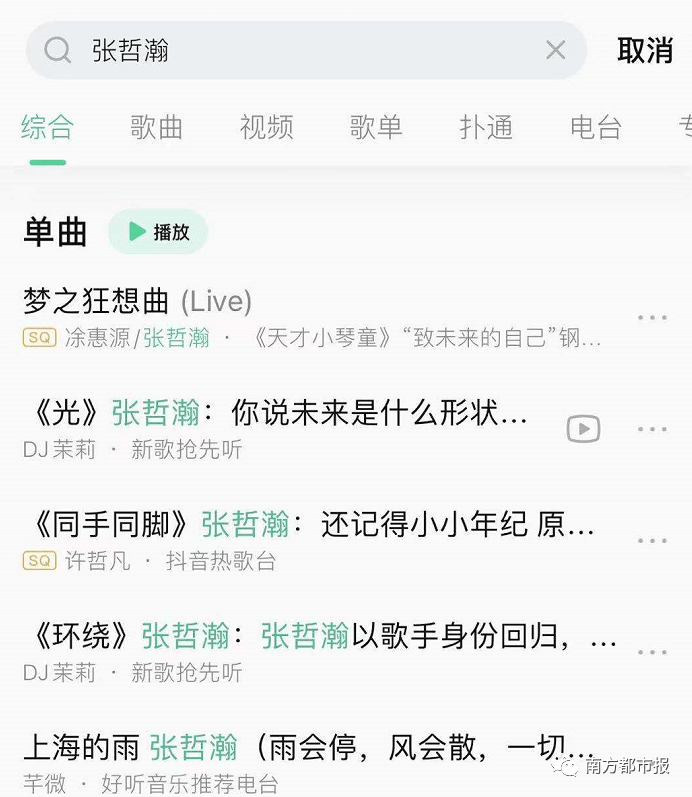Screen dimensions: 692x797
Task: Open the 《环绕》 result by DJ茉莉
Action: point(300,651)
